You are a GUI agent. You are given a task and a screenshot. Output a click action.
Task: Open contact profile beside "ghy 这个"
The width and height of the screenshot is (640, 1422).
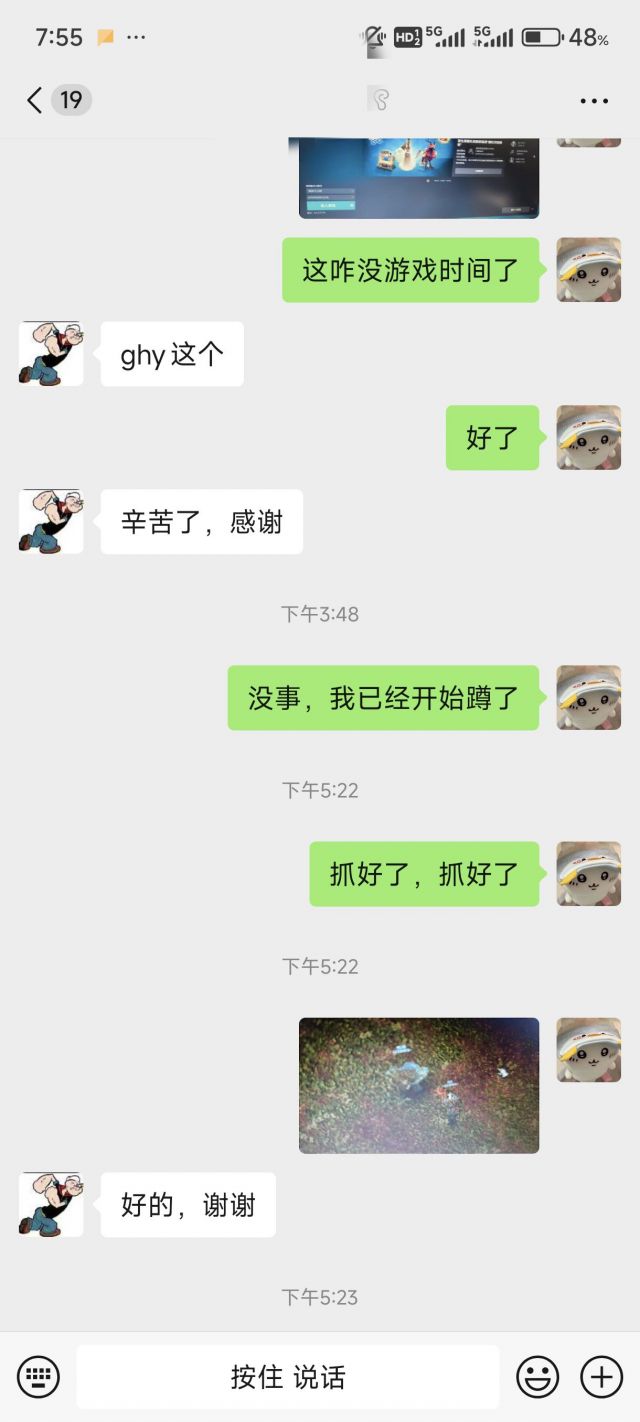pyautogui.click(x=51, y=354)
